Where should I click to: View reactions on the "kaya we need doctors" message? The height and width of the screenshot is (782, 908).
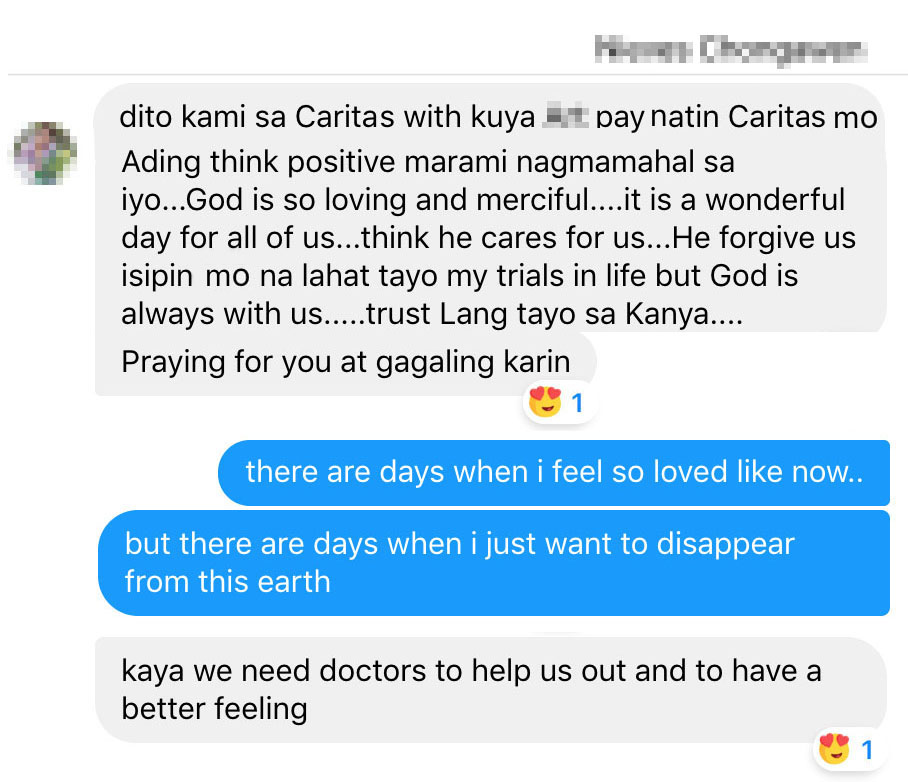click(846, 748)
